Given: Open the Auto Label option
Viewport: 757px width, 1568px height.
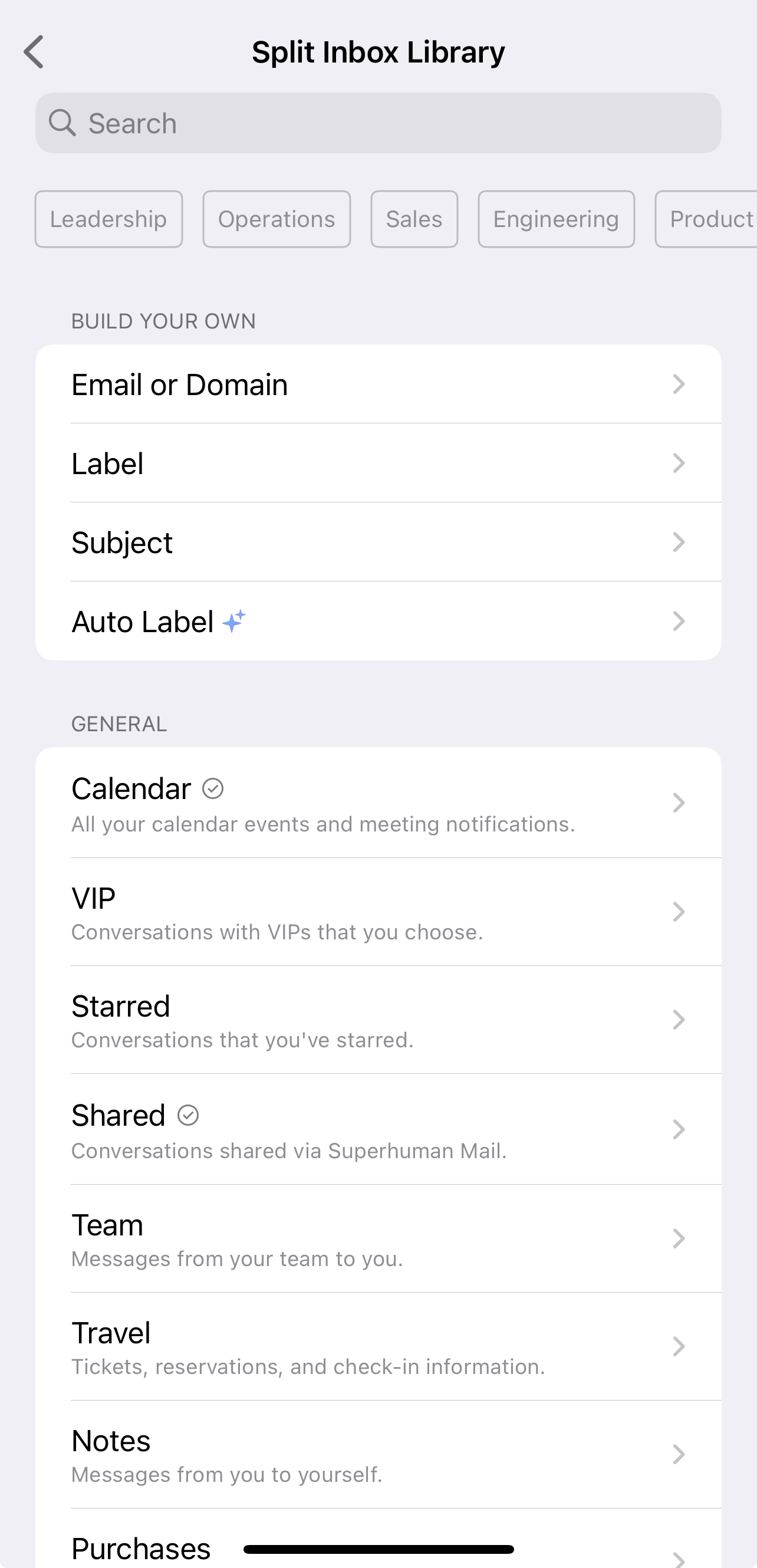Looking at the screenshot, I should click(378, 622).
